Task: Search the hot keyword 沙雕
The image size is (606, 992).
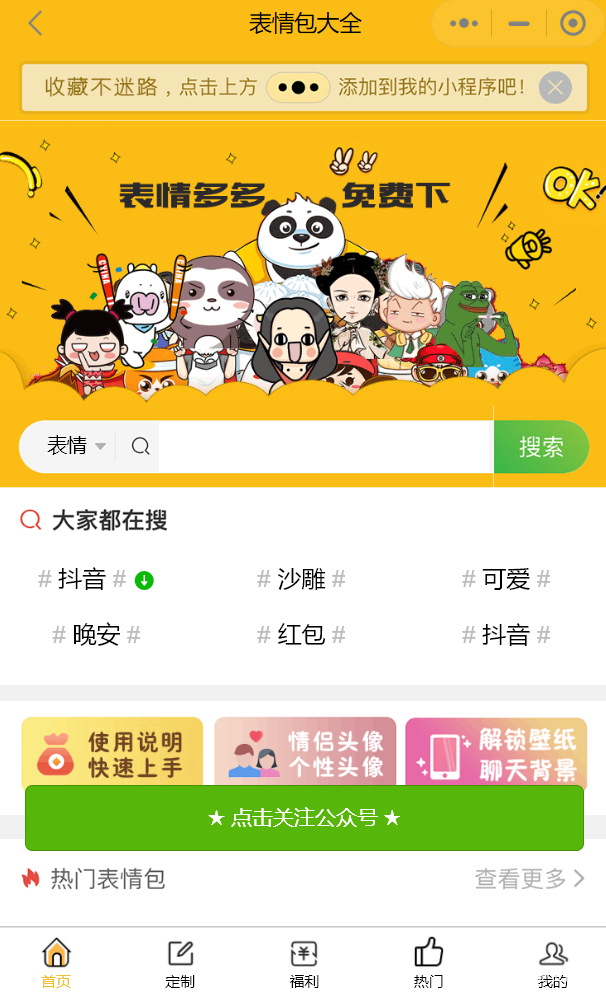Action: pos(301,579)
